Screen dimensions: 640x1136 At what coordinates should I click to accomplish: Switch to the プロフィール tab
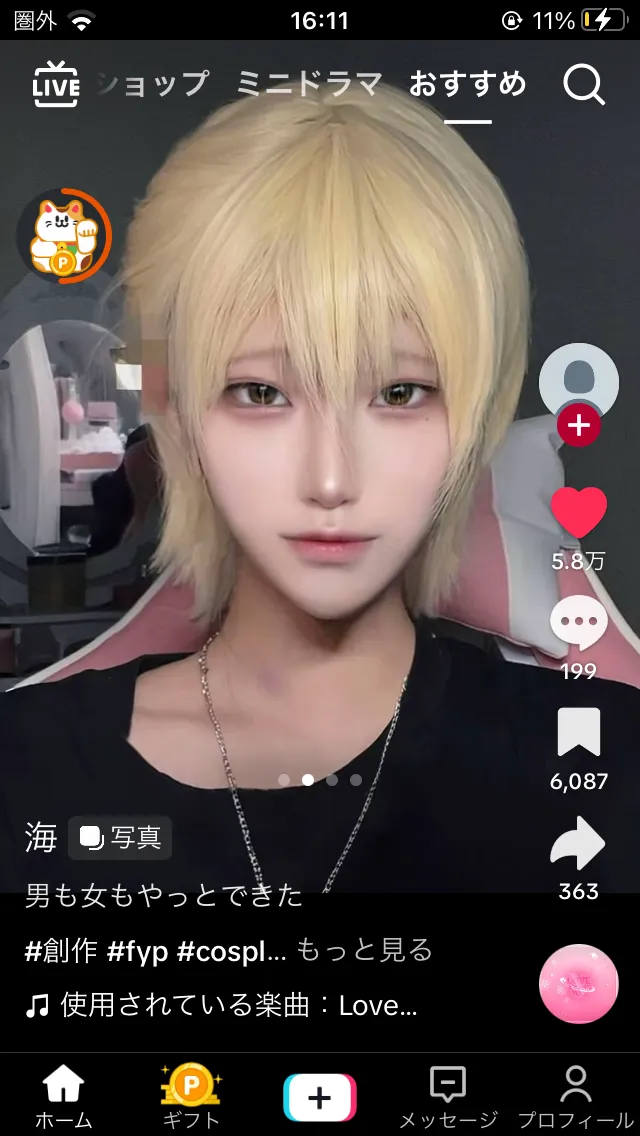(576, 1096)
